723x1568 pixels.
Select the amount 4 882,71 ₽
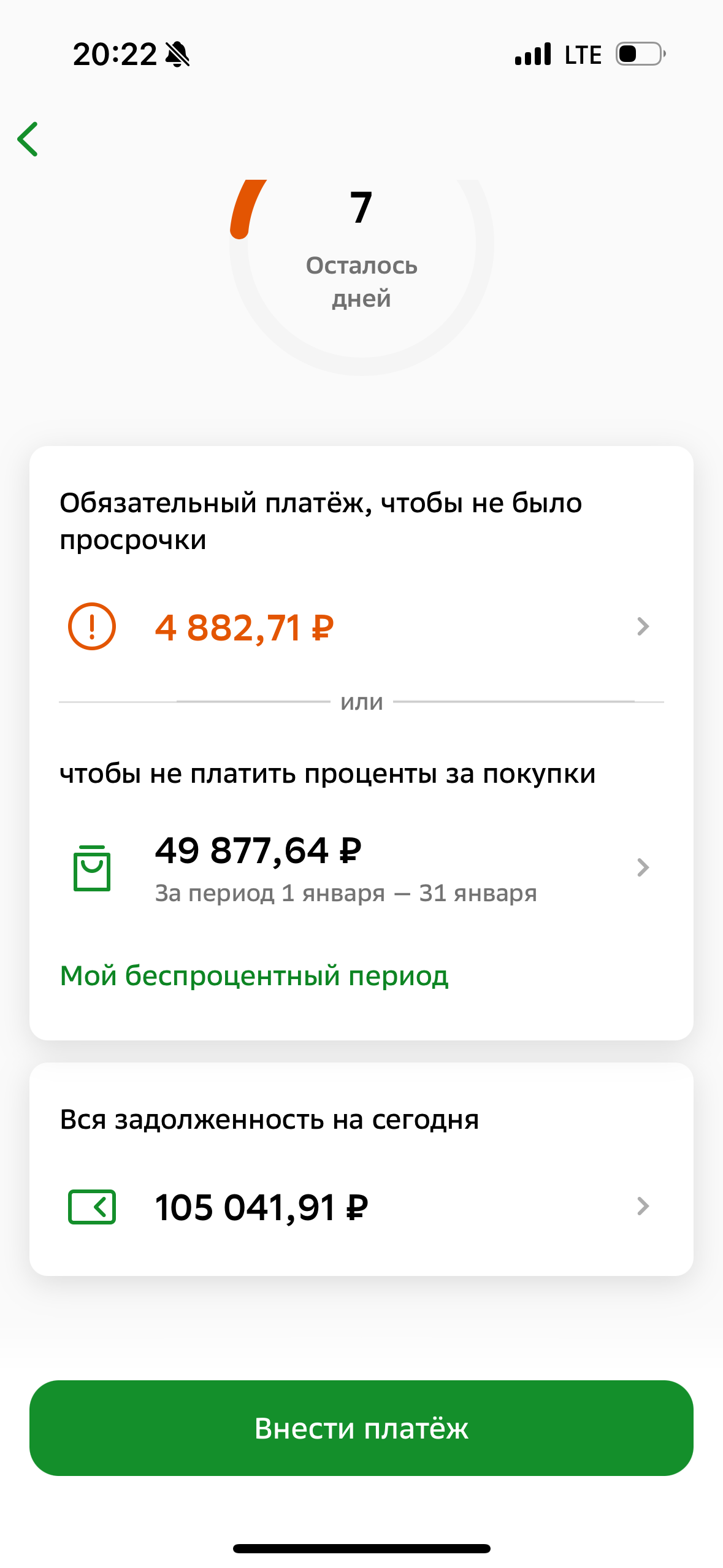243,626
